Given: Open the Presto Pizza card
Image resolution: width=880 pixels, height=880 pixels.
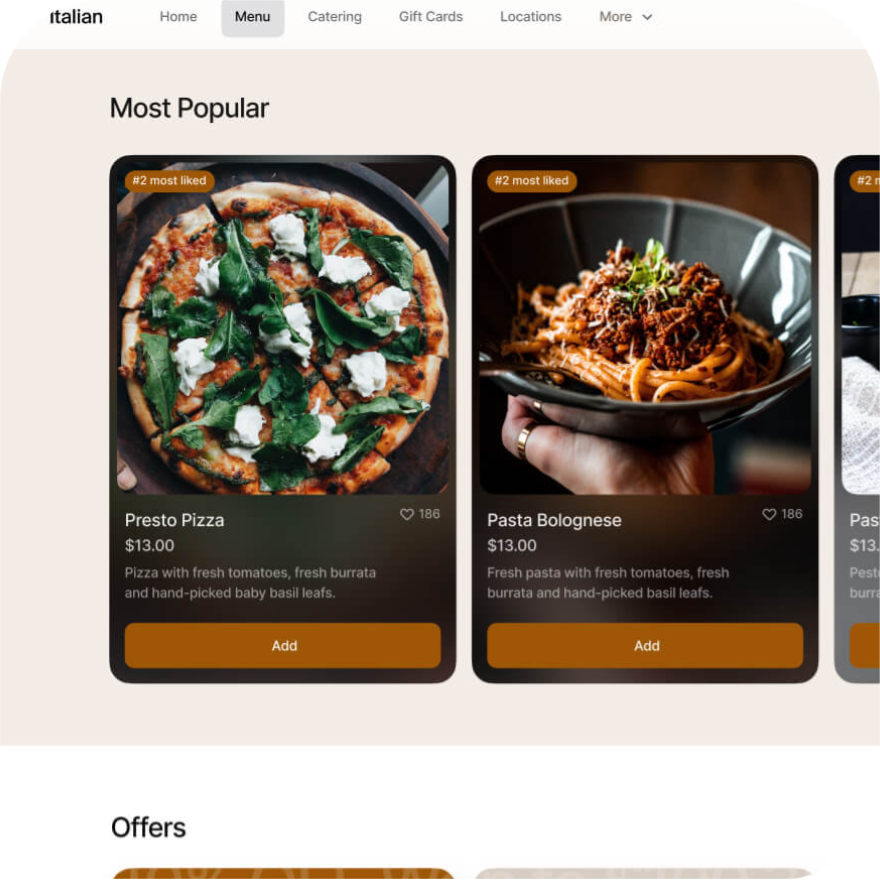Looking at the screenshot, I should tap(282, 330).
